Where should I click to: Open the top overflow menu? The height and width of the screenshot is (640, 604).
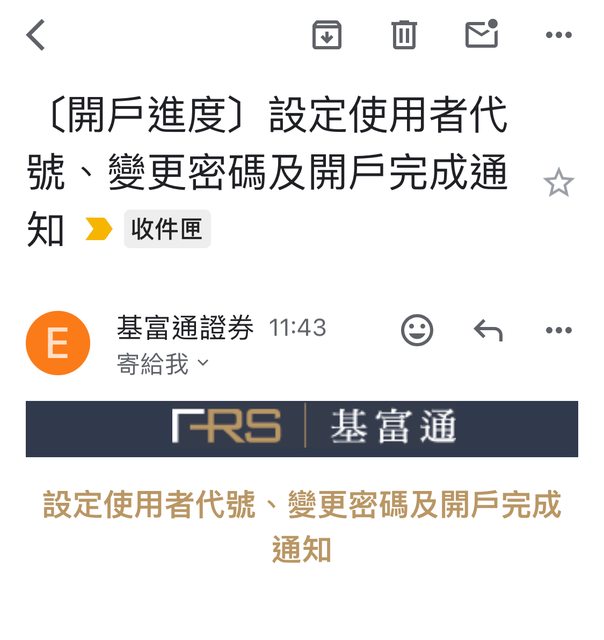click(558, 36)
